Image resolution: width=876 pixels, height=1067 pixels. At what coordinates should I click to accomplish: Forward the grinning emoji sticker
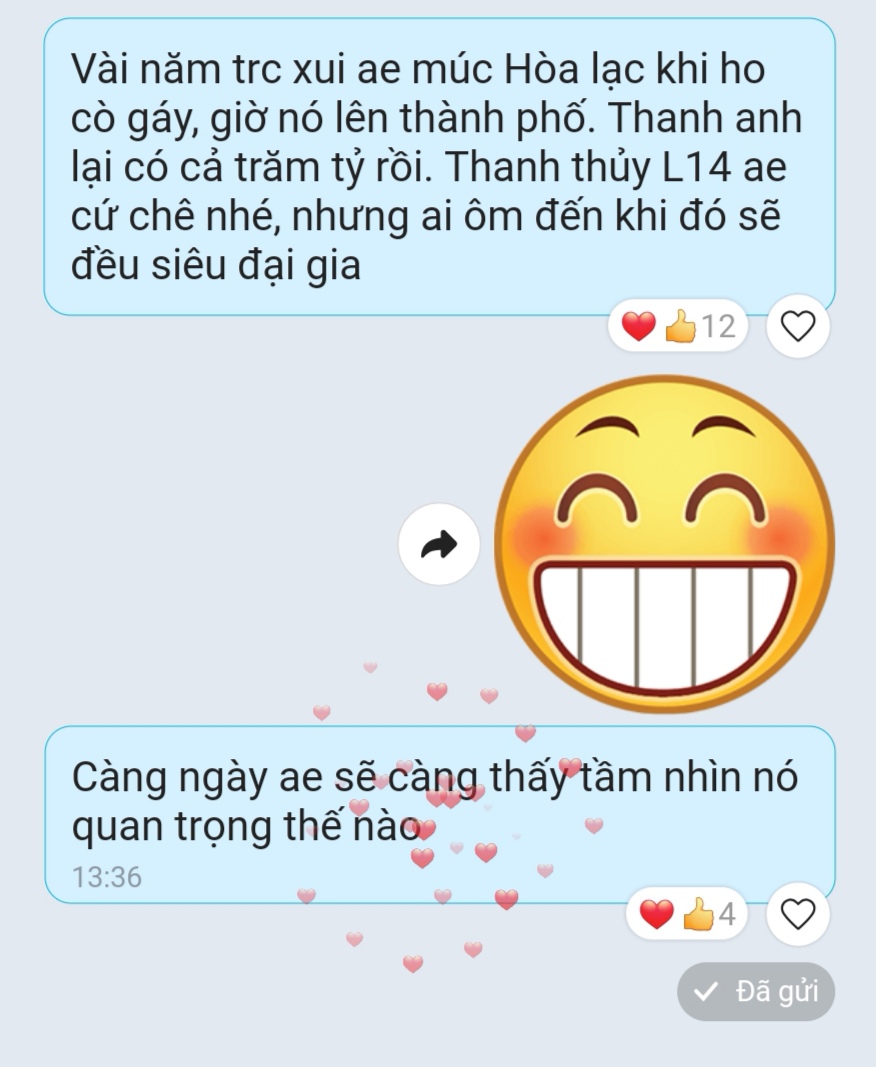[438, 545]
